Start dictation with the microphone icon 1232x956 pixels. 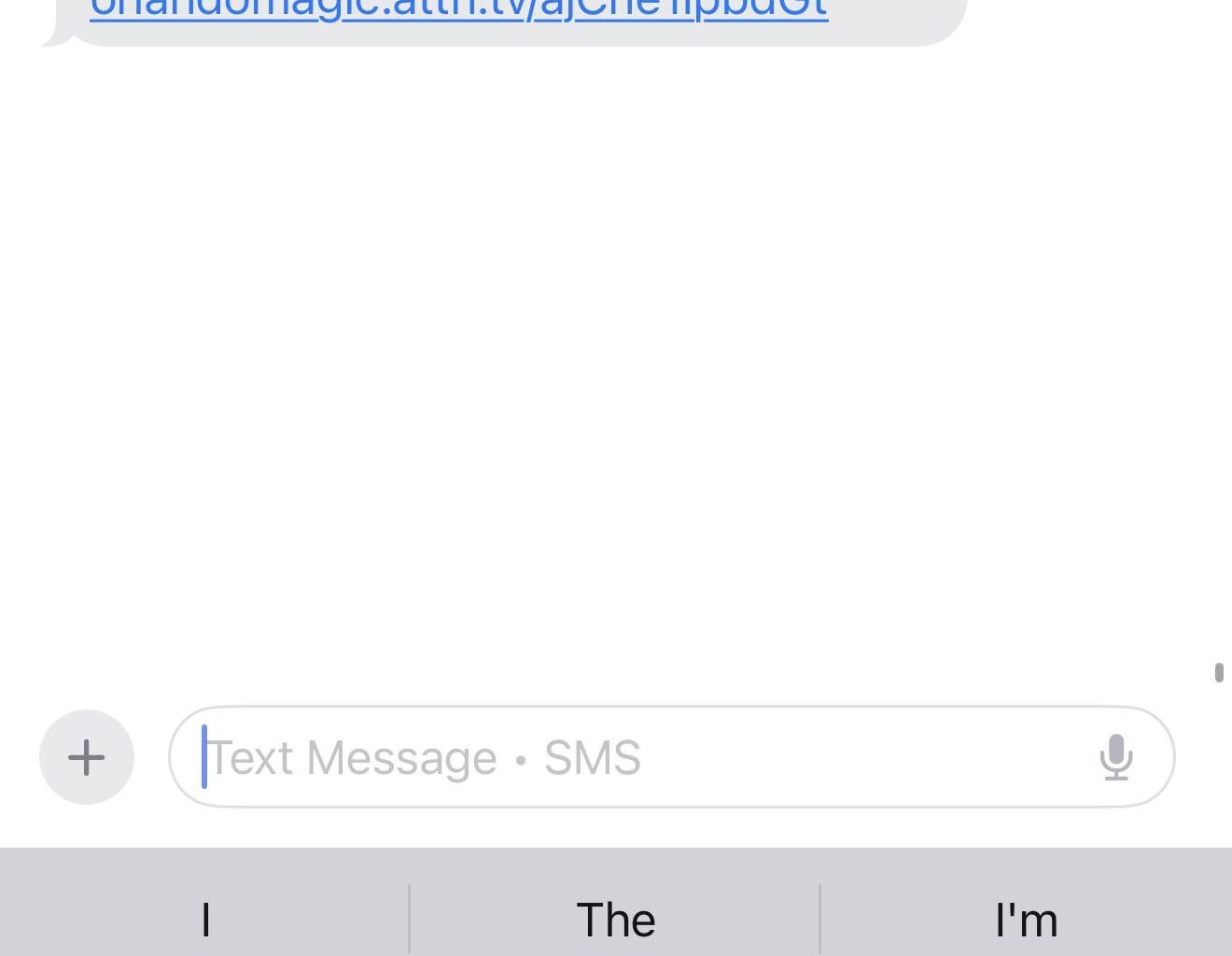1115,757
